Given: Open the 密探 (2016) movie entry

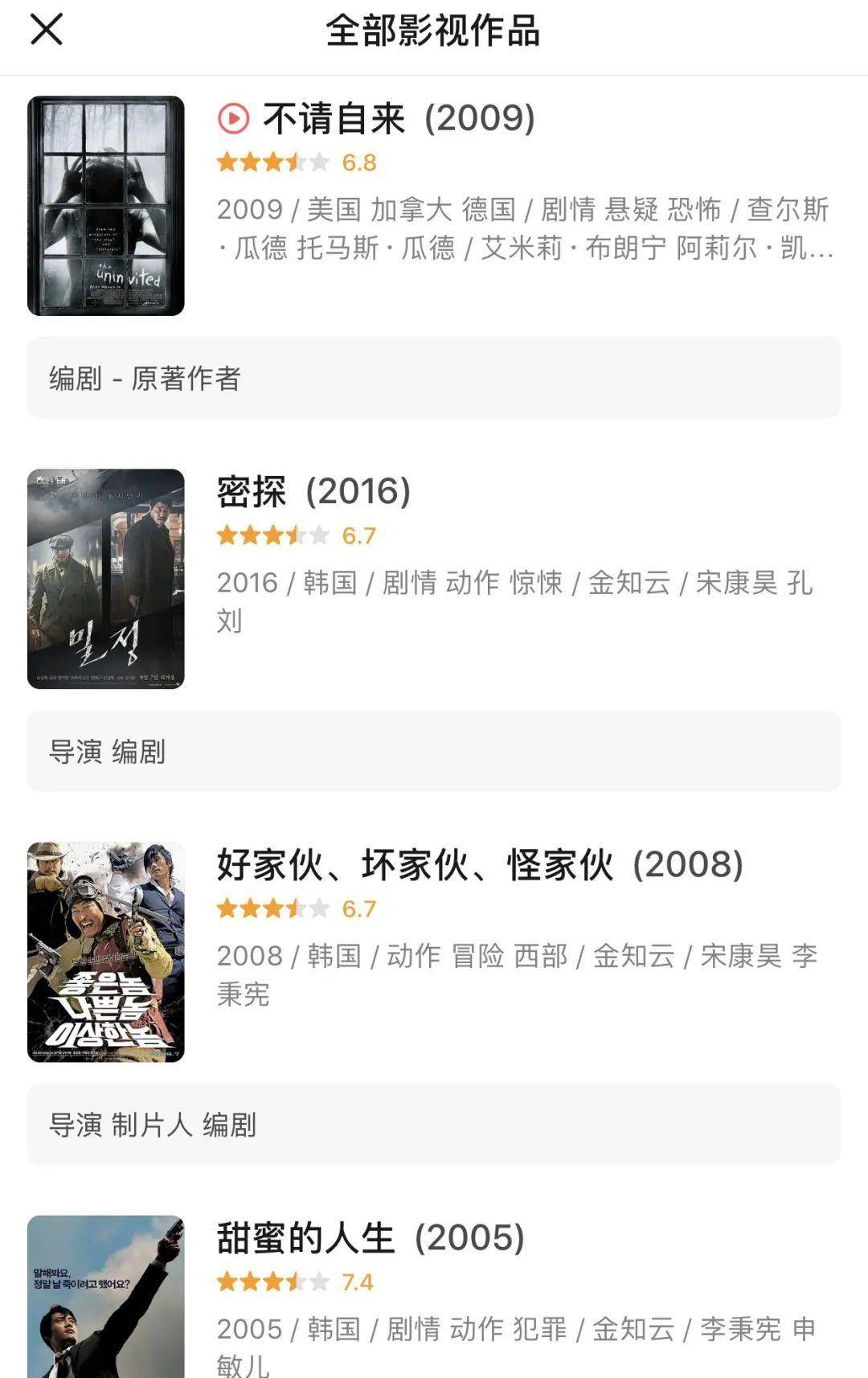Looking at the screenshot, I should tap(313, 492).
